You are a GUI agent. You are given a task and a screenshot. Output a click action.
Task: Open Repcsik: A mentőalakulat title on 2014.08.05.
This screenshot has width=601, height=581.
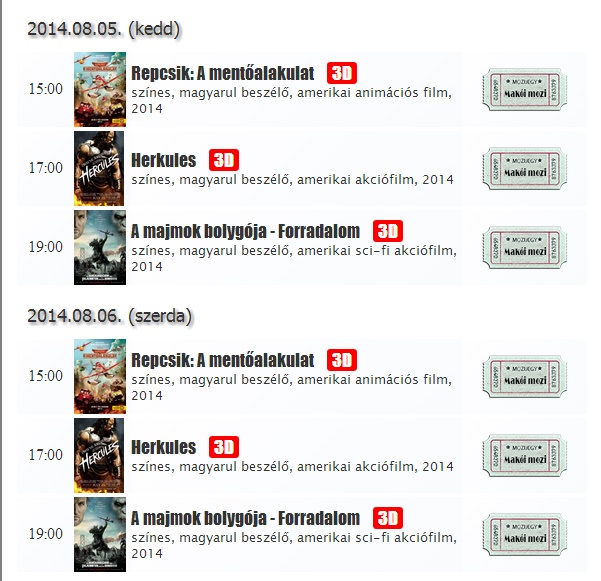[x=223, y=73]
